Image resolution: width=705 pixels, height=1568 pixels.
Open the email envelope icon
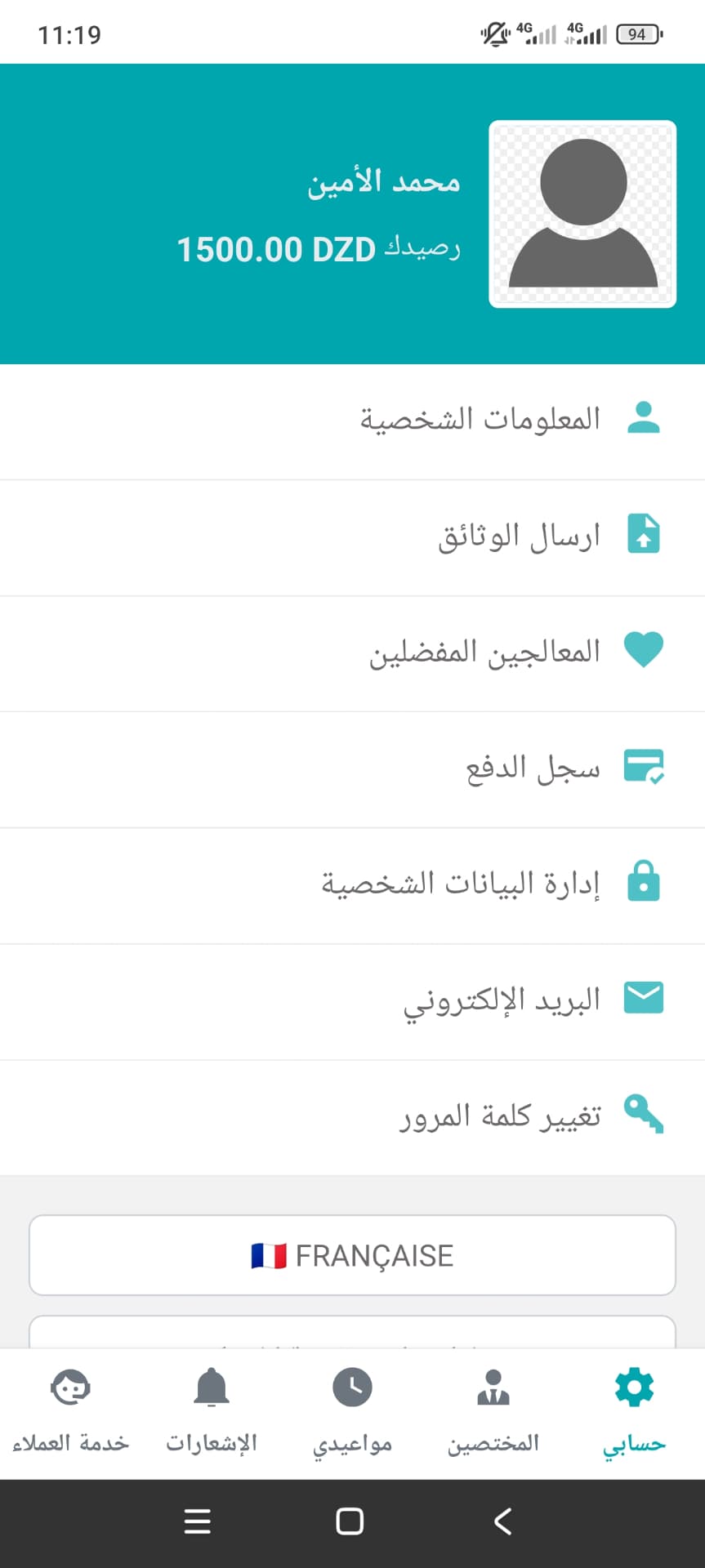644,998
